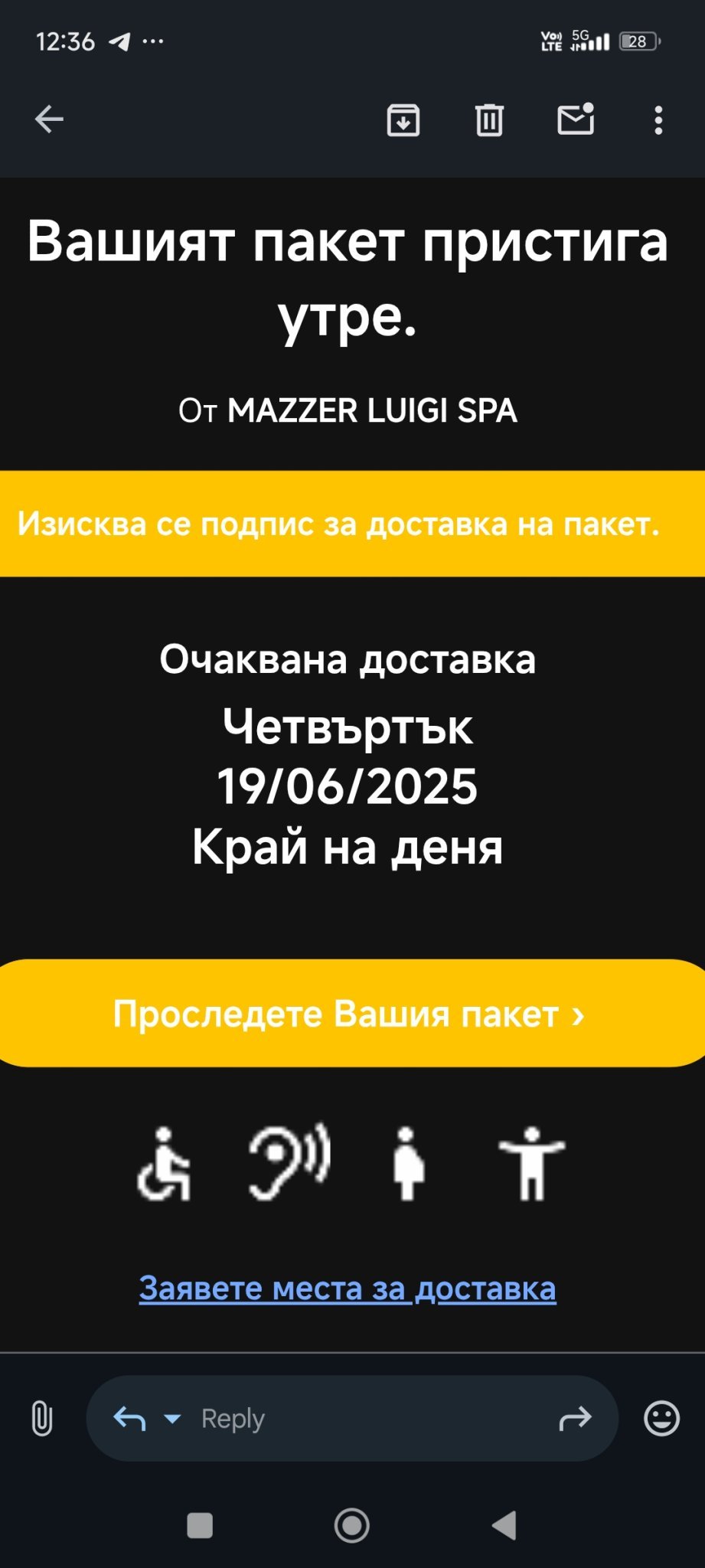Open the Заявете места за доставка link

click(348, 1289)
